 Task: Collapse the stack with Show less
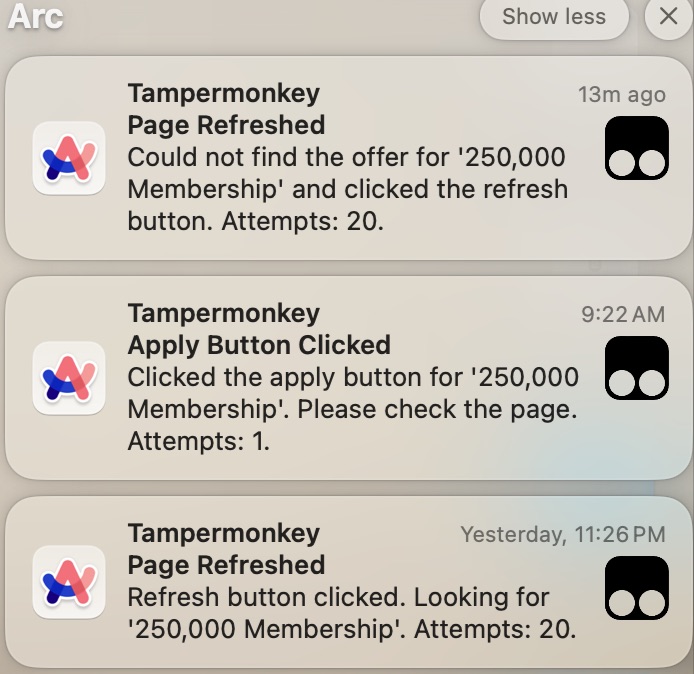click(553, 17)
